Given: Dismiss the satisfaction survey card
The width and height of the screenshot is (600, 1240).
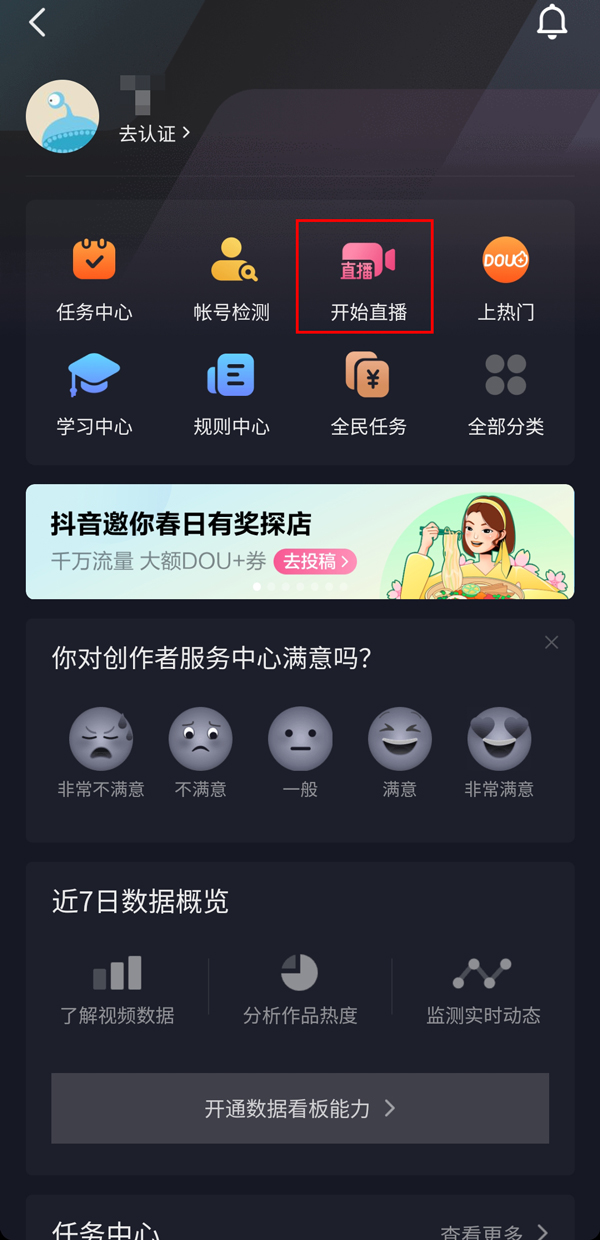Looking at the screenshot, I should click(551, 642).
